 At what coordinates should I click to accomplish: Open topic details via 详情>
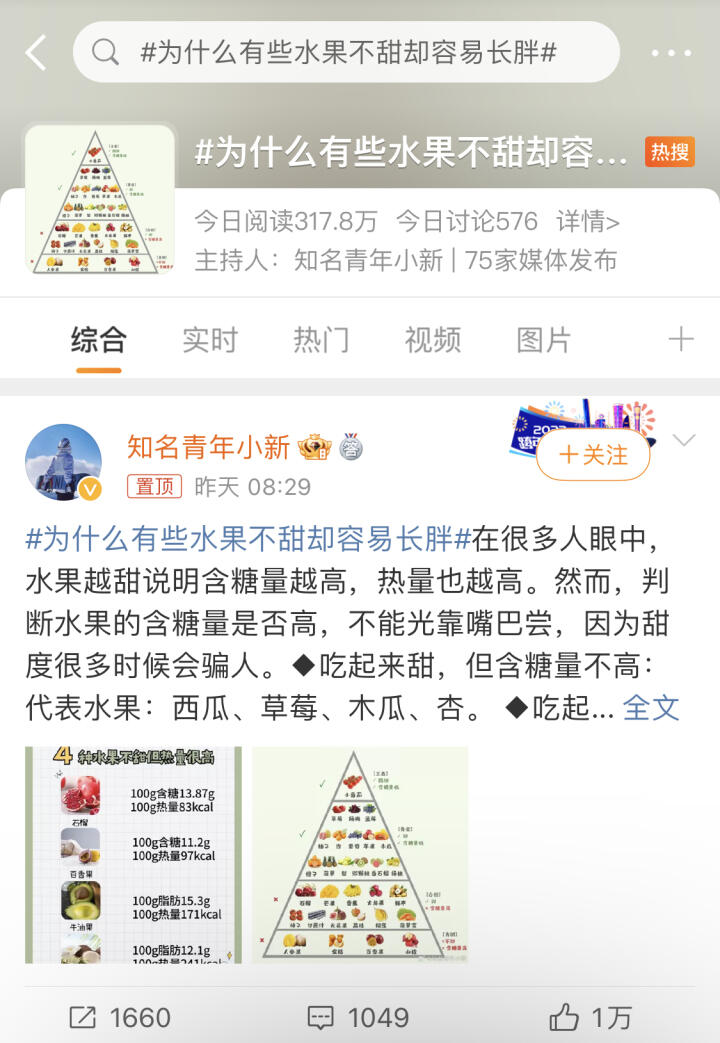pyautogui.click(x=588, y=221)
